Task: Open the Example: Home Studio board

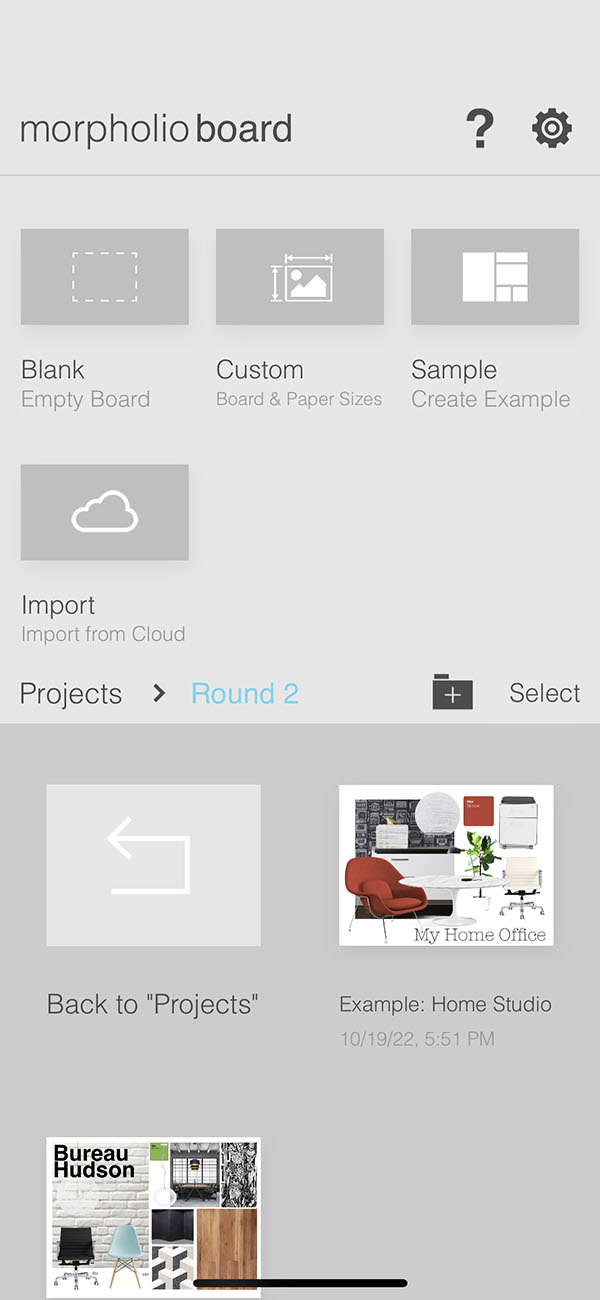Action: (446, 865)
